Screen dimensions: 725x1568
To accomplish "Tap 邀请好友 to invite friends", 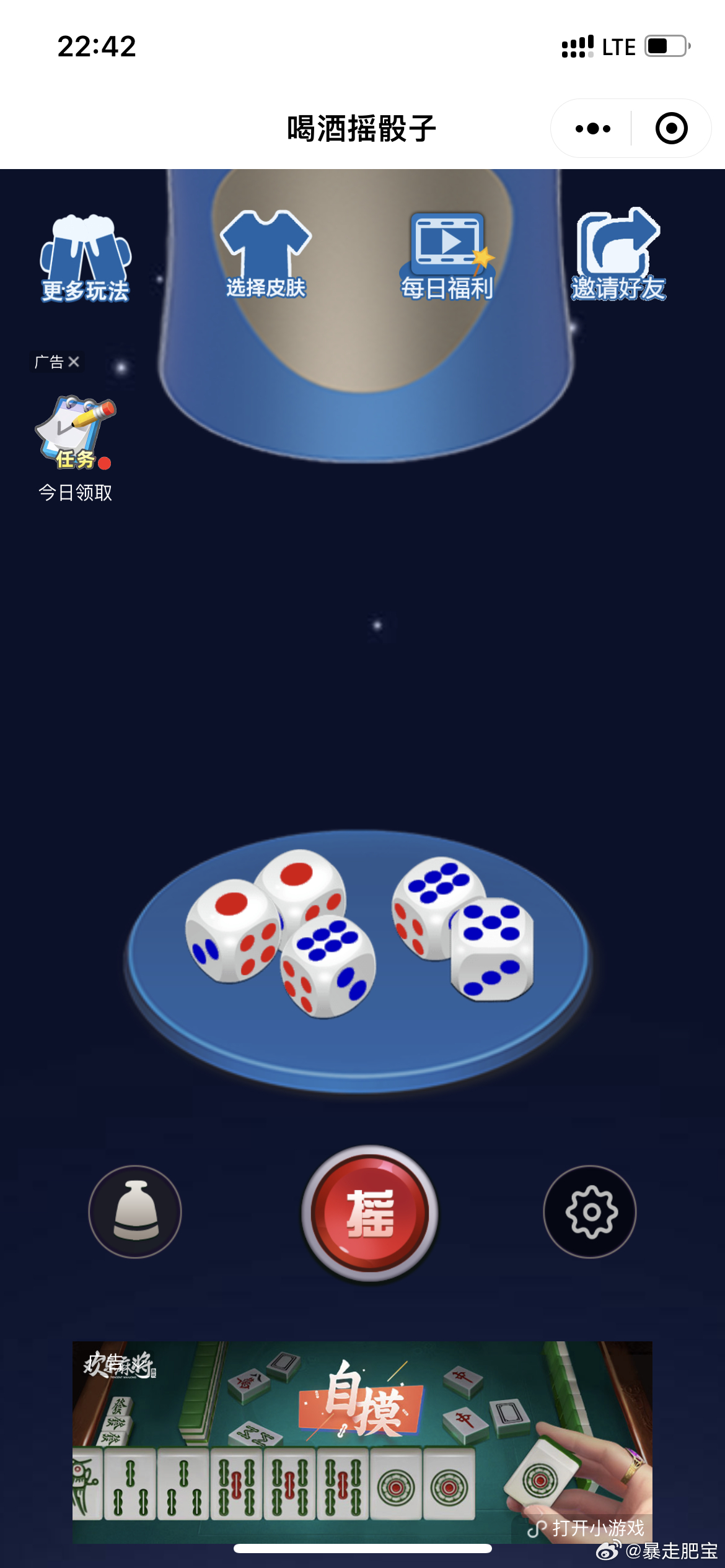I will 618,255.
